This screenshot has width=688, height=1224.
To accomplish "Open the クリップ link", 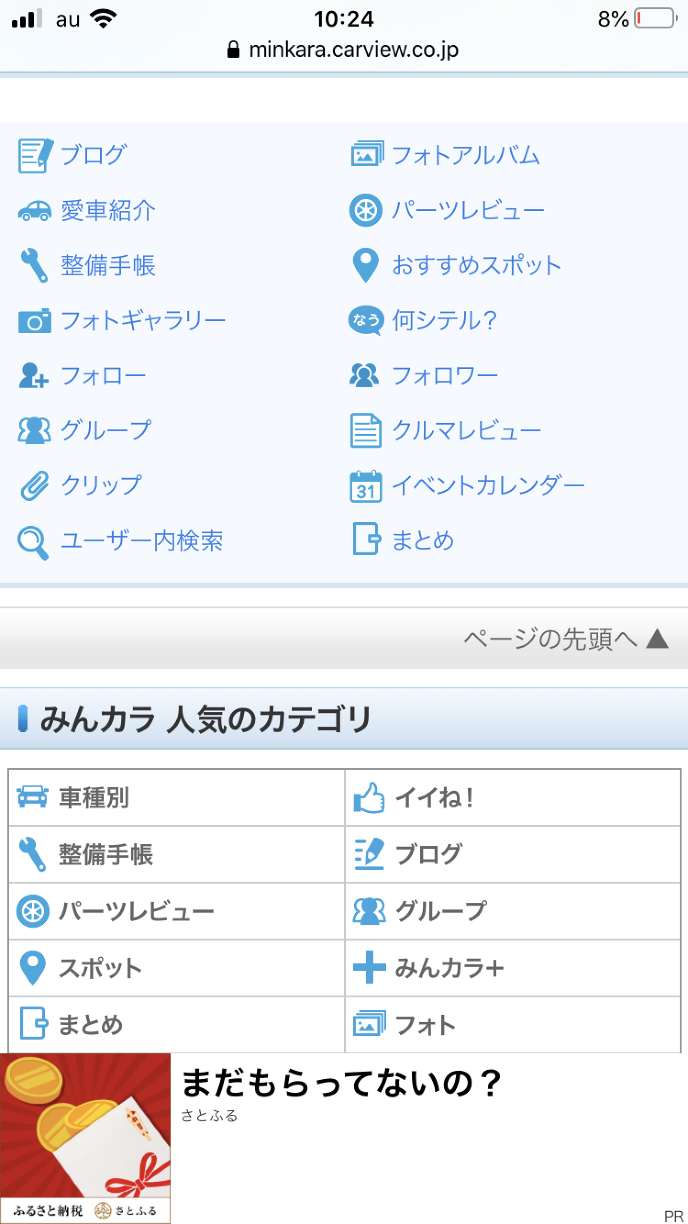I will coord(101,485).
